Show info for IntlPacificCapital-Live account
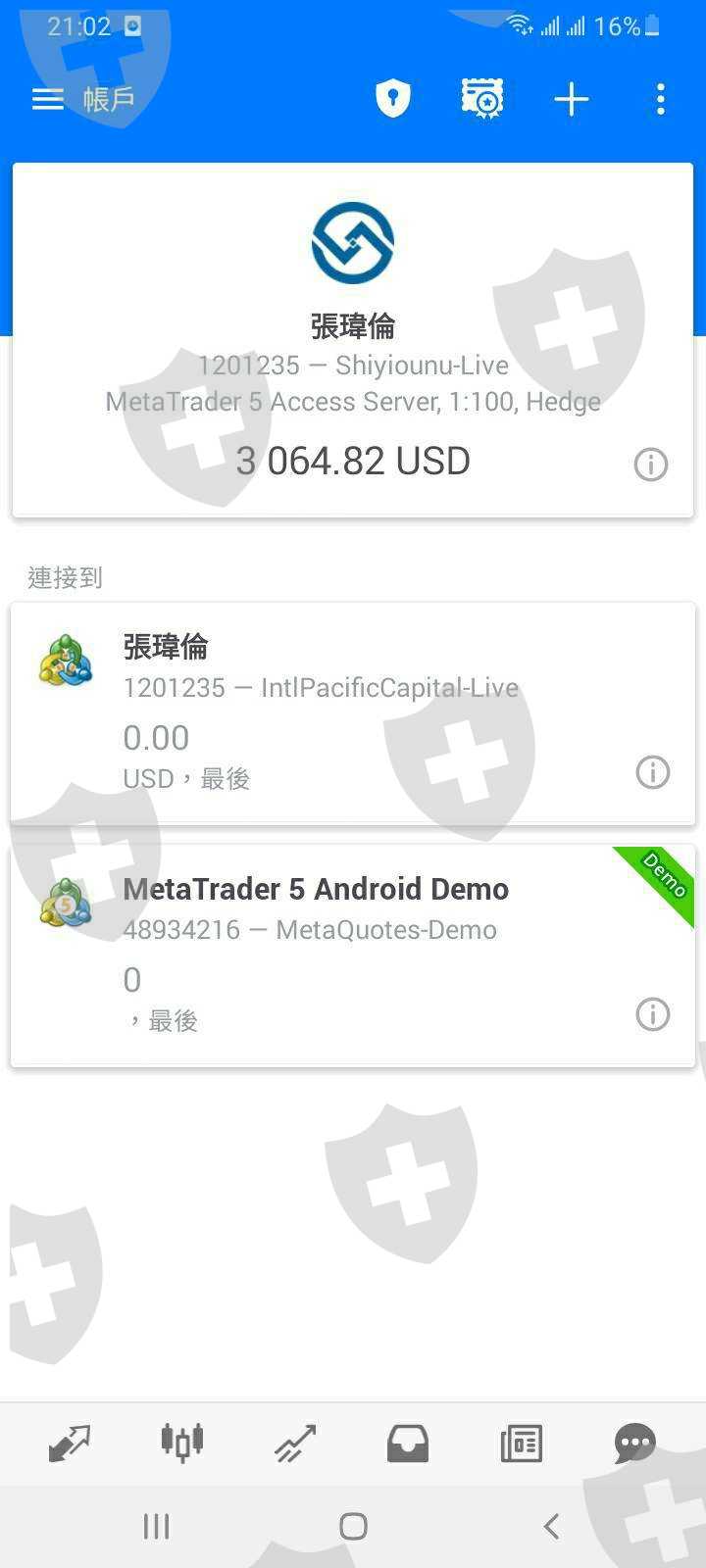The image size is (706, 1568). (x=653, y=772)
